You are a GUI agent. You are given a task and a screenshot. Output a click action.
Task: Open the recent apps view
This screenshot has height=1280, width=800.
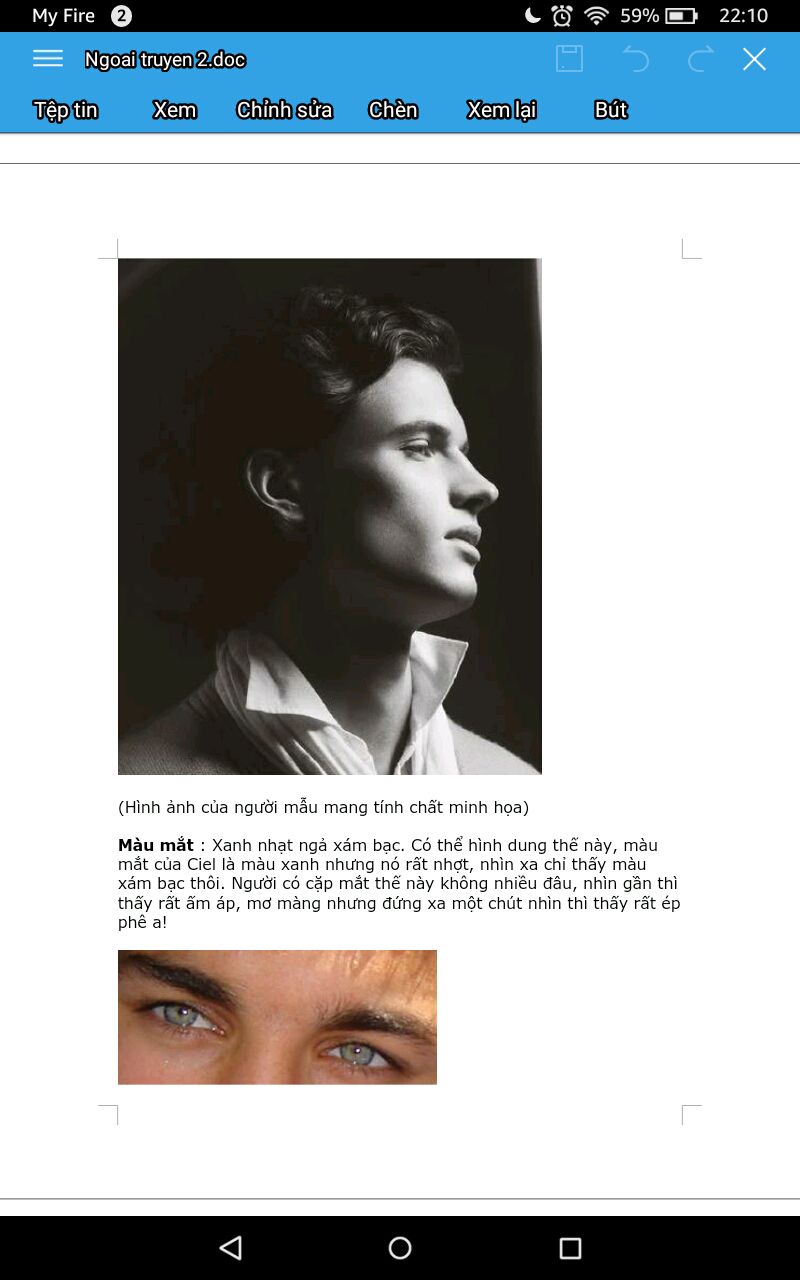570,1247
